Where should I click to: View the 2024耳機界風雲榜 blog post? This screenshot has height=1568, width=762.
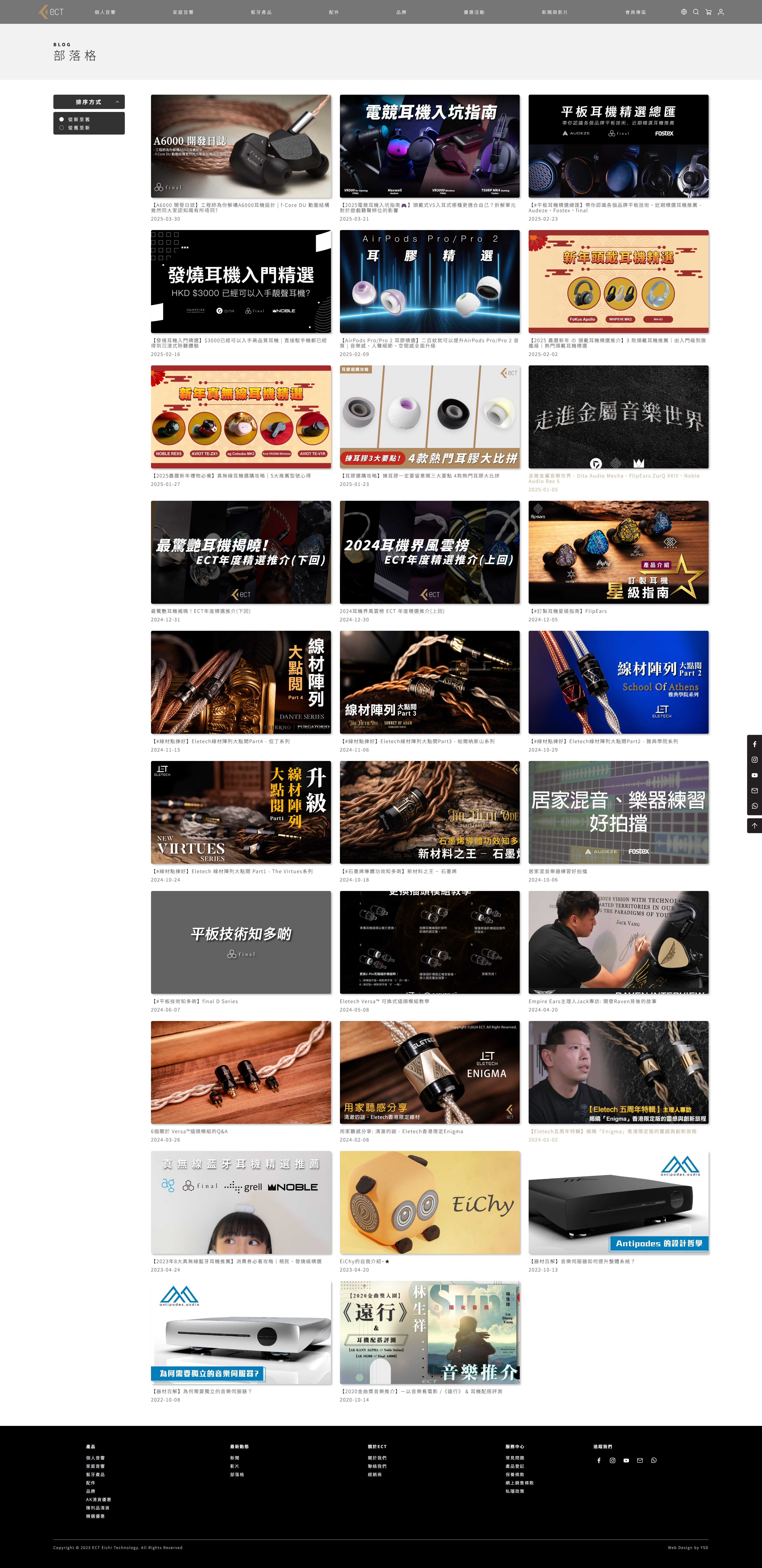pos(430,552)
